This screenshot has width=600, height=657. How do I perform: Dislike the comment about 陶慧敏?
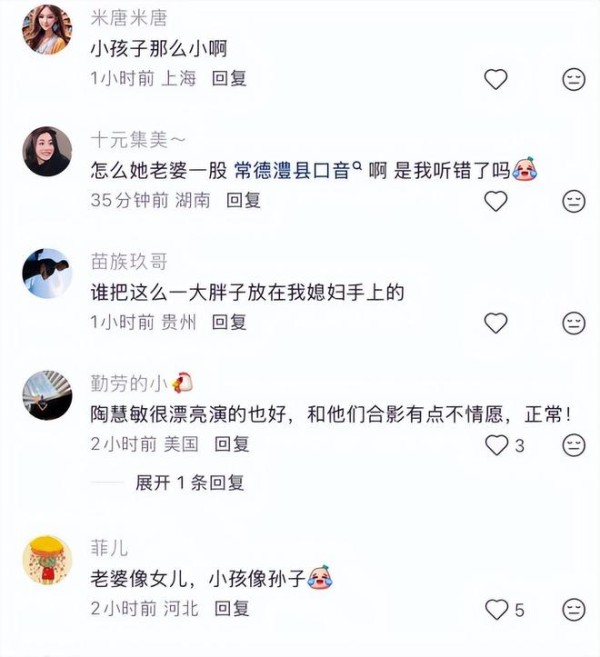tap(574, 445)
